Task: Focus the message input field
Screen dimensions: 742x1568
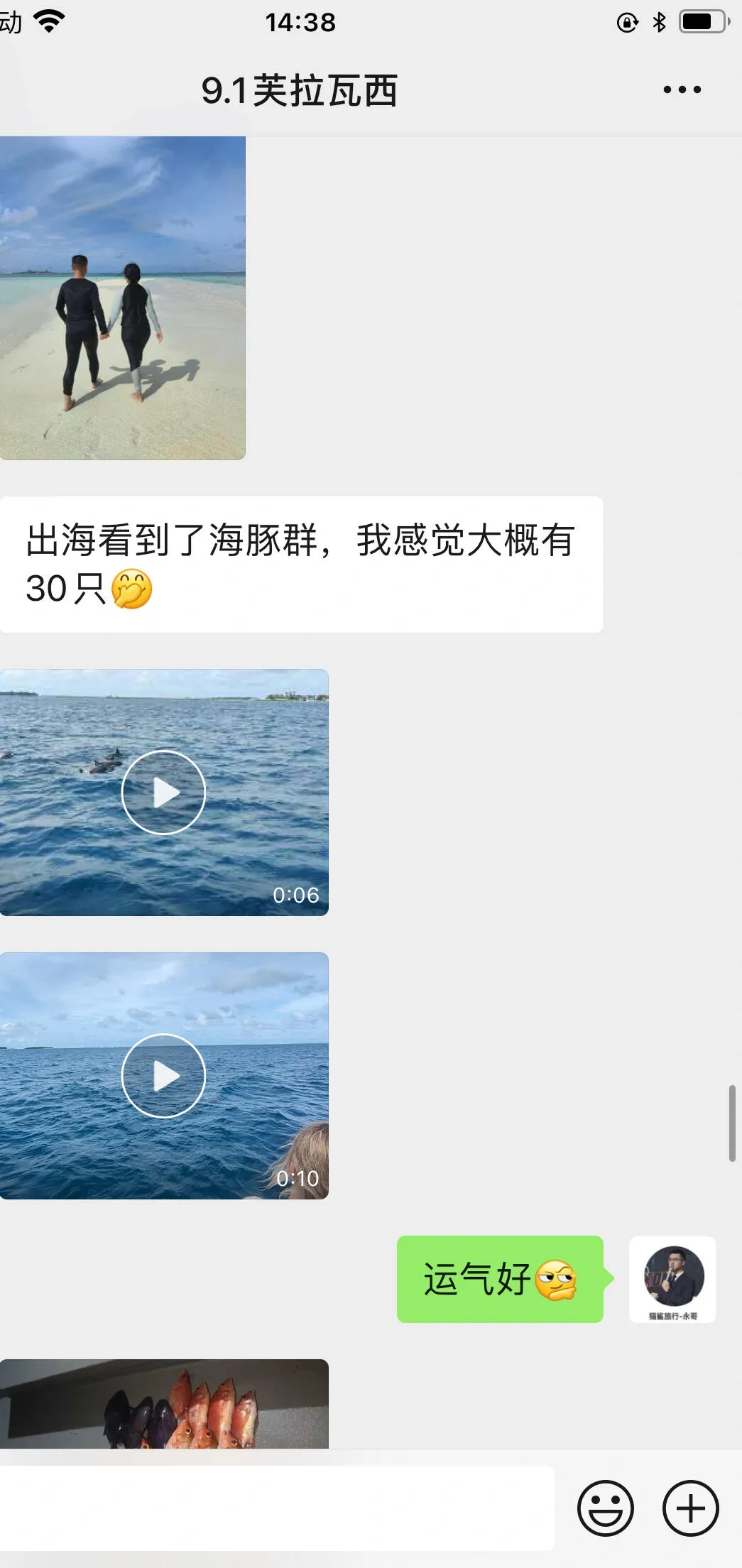Action: (x=275, y=1508)
